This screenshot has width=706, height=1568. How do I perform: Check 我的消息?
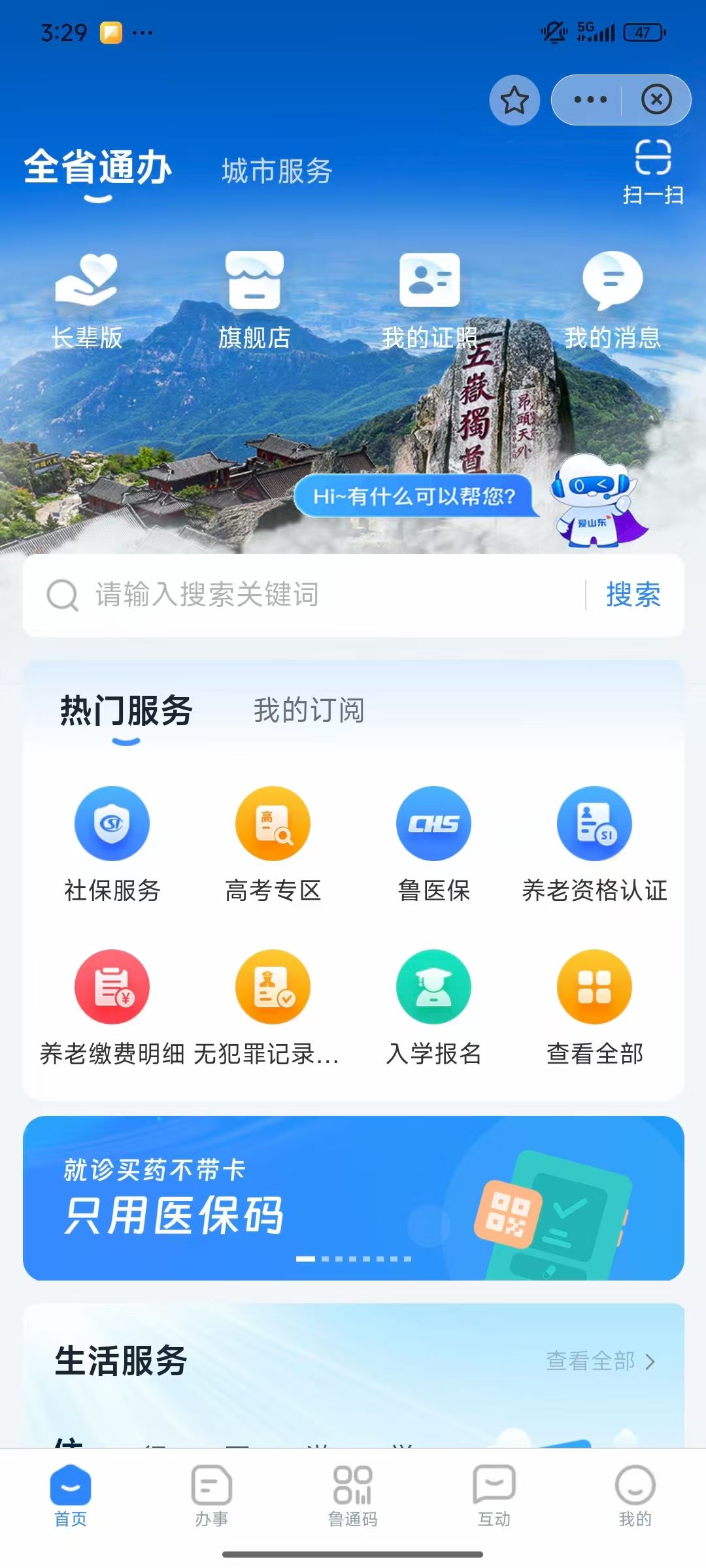click(x=613, y=300)
